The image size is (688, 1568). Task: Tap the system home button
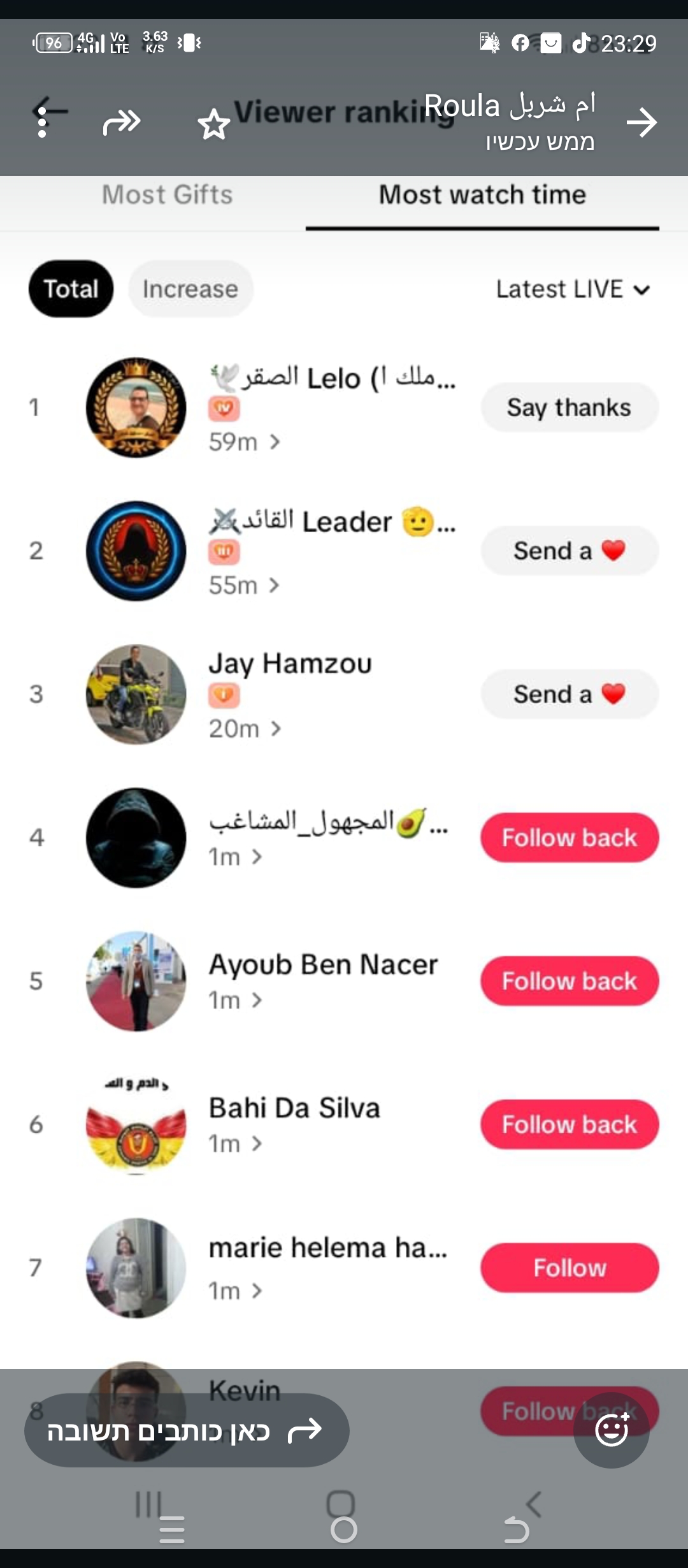pos(344,1529)
